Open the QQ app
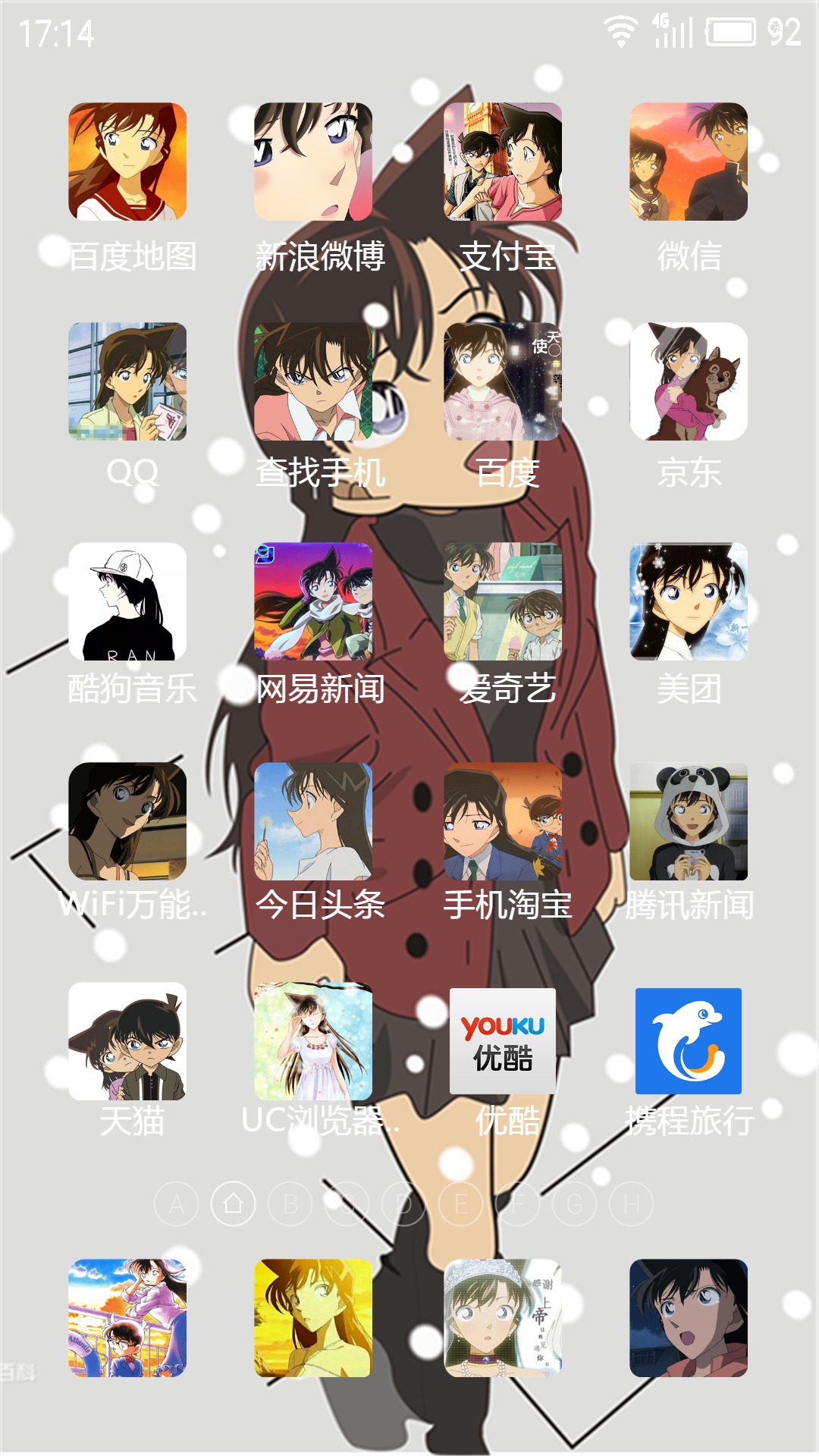Screen dimensions: 819x1456 [x=127, y=382]
